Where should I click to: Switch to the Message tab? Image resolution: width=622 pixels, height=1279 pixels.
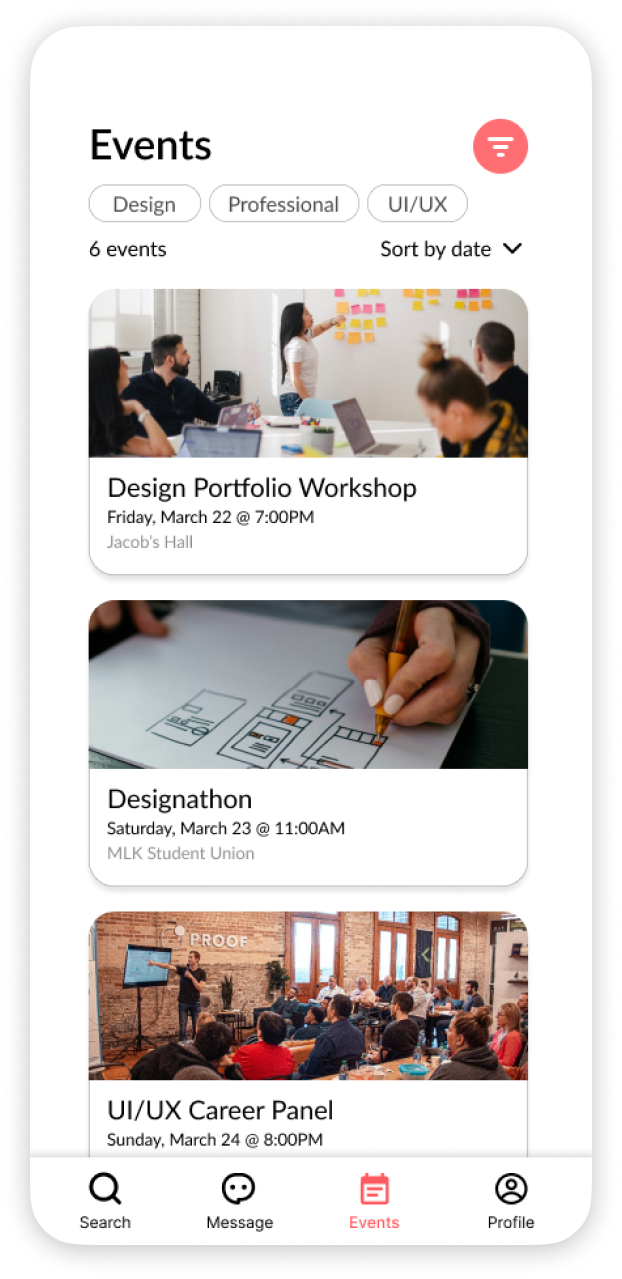click(239, 1201)
